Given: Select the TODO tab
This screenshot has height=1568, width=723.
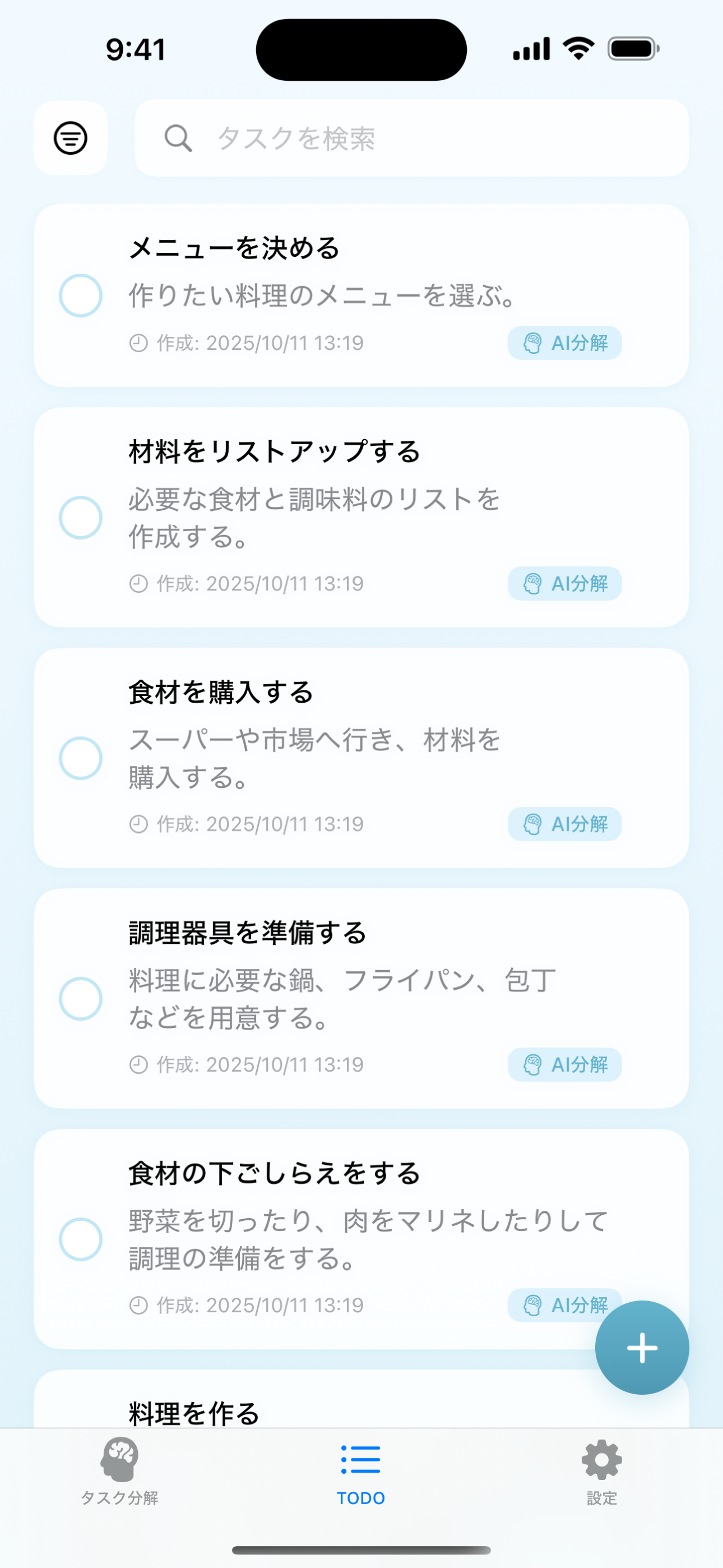Looking at the screenshot, I should pos(361,1472).
